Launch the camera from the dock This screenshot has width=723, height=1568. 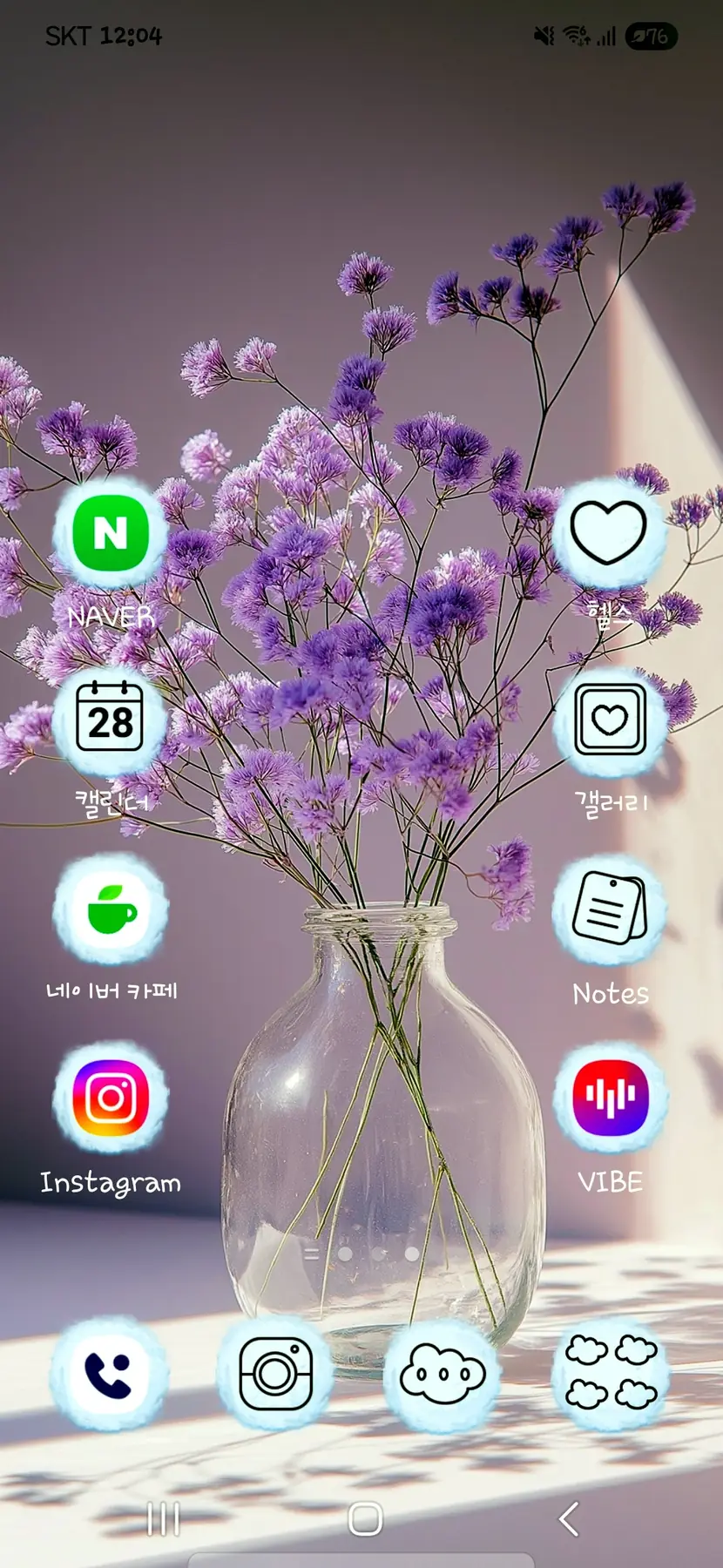(275, 1375)
